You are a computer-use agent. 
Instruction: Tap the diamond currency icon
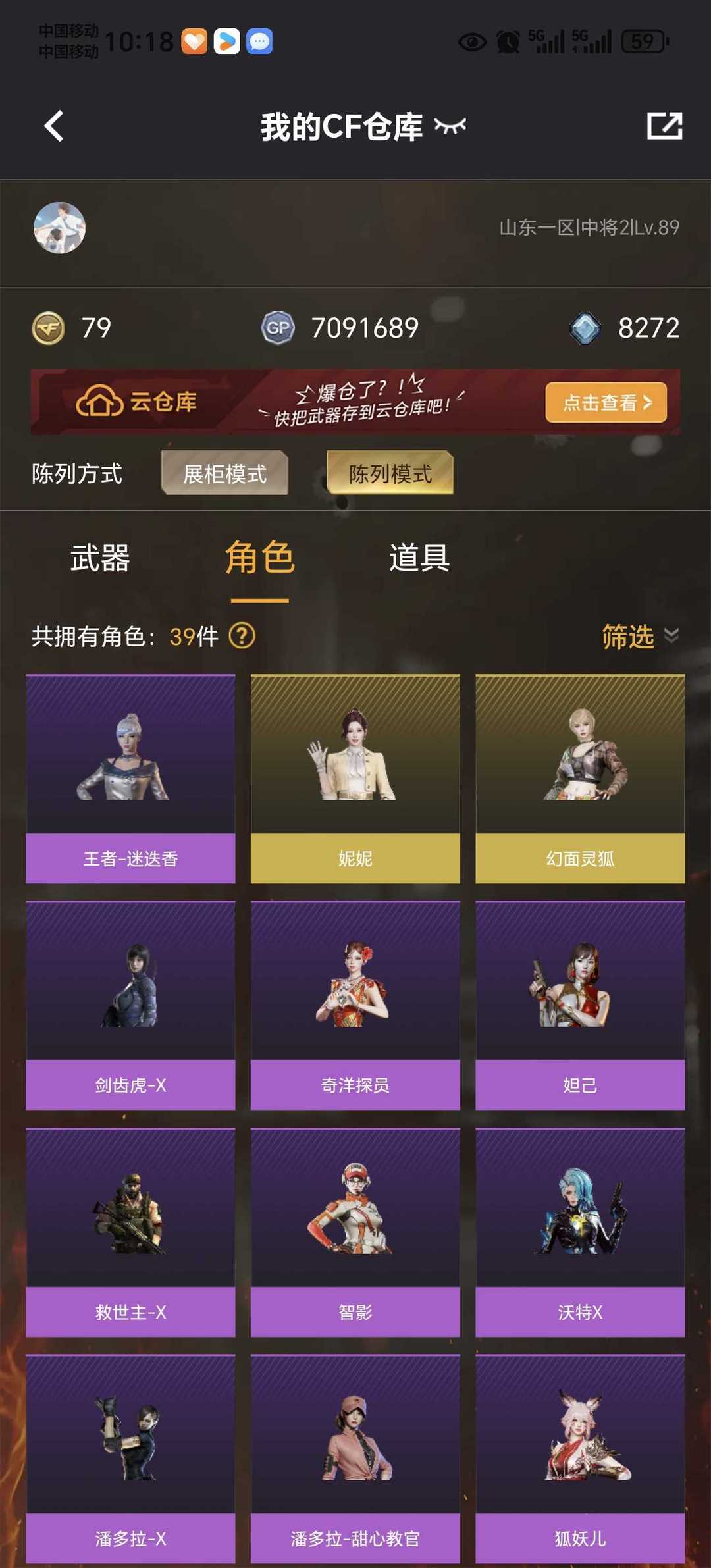point(586,327)
